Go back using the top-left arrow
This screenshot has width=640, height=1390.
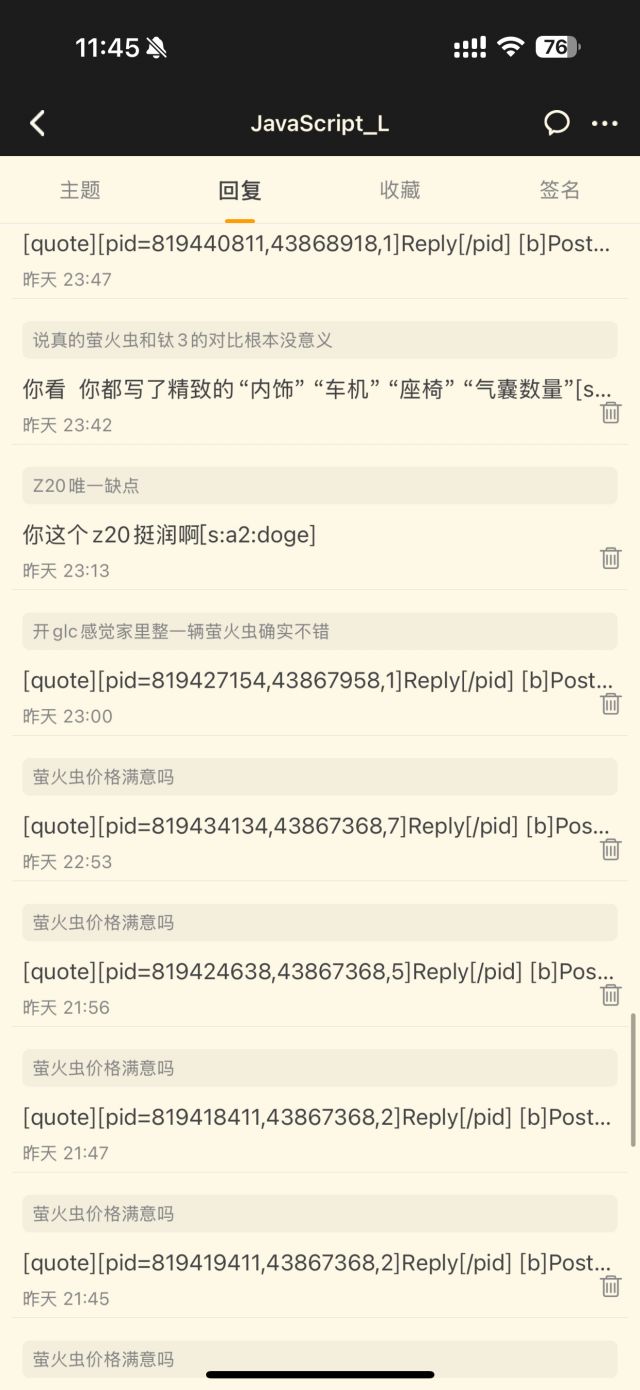[38, 123]
